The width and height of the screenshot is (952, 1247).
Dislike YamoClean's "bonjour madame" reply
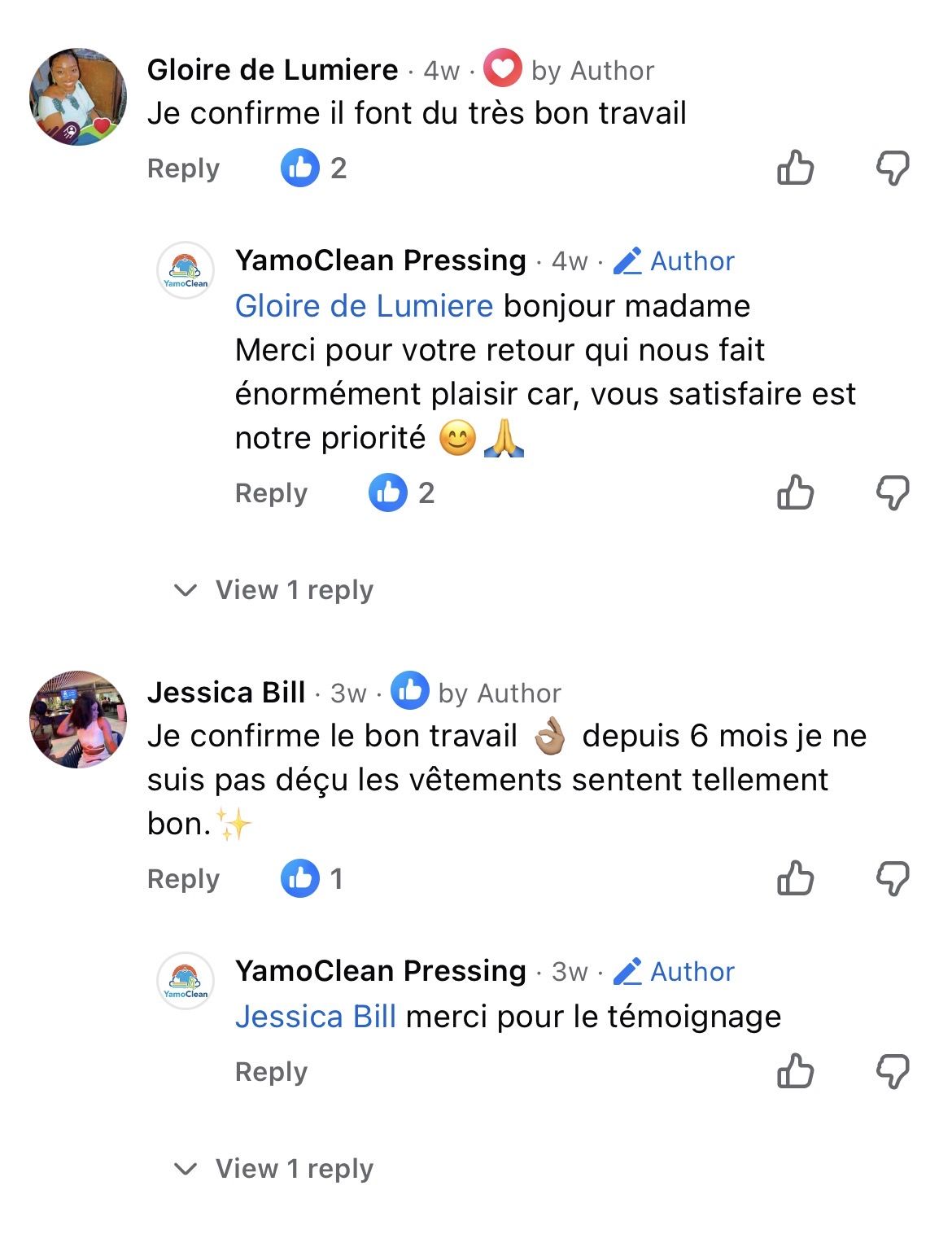pyautogui.click(x=892, y=493)
